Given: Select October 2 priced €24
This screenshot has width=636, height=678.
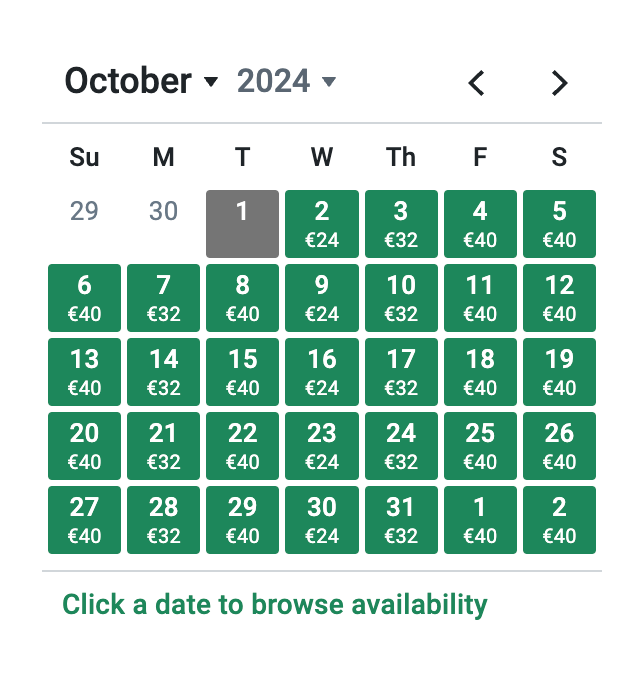Looking at the screenshot, I should (322, 224).
